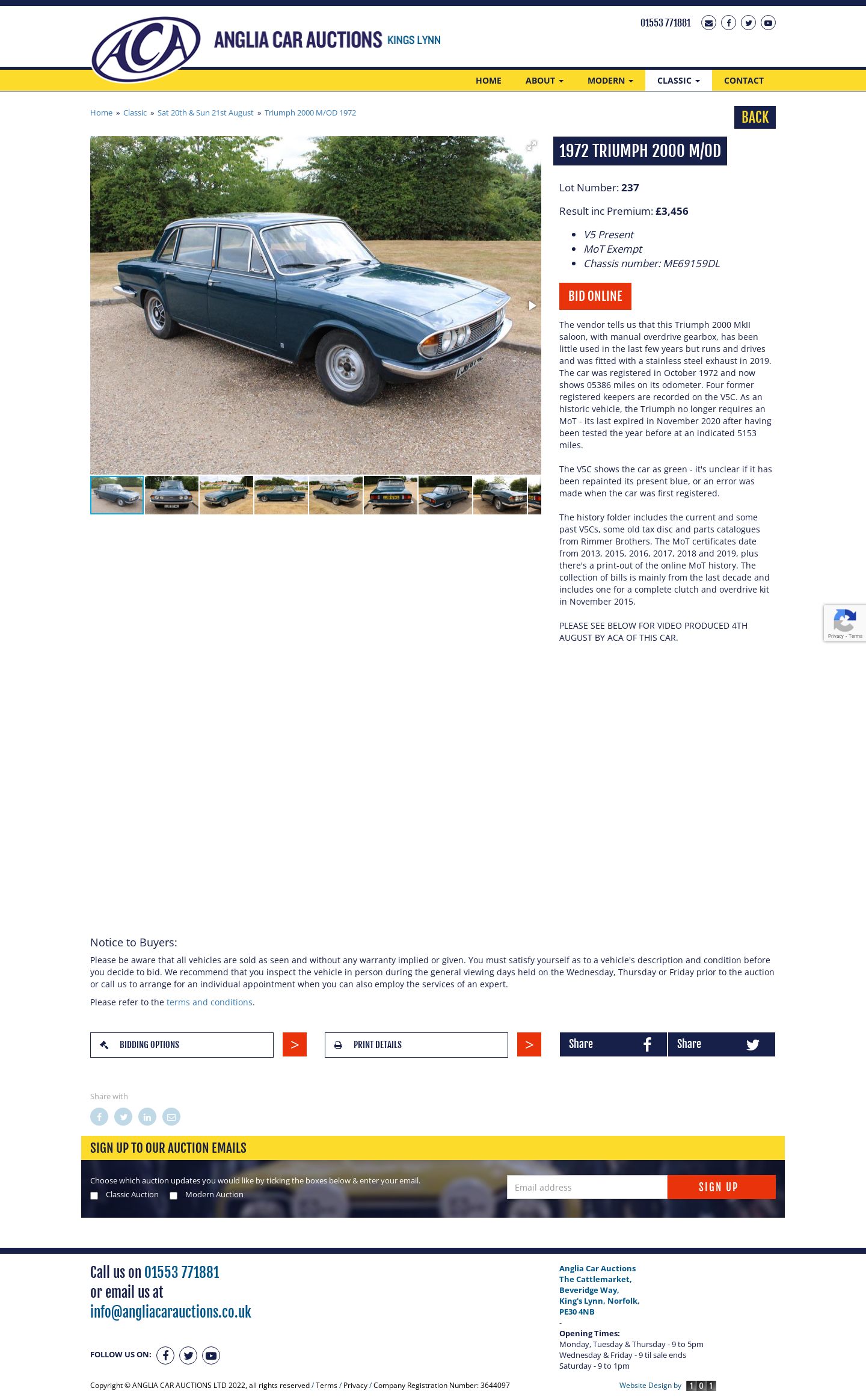Print the lot details
This screenshot has width=866, height=1400.
click(x=416, y=1044)
